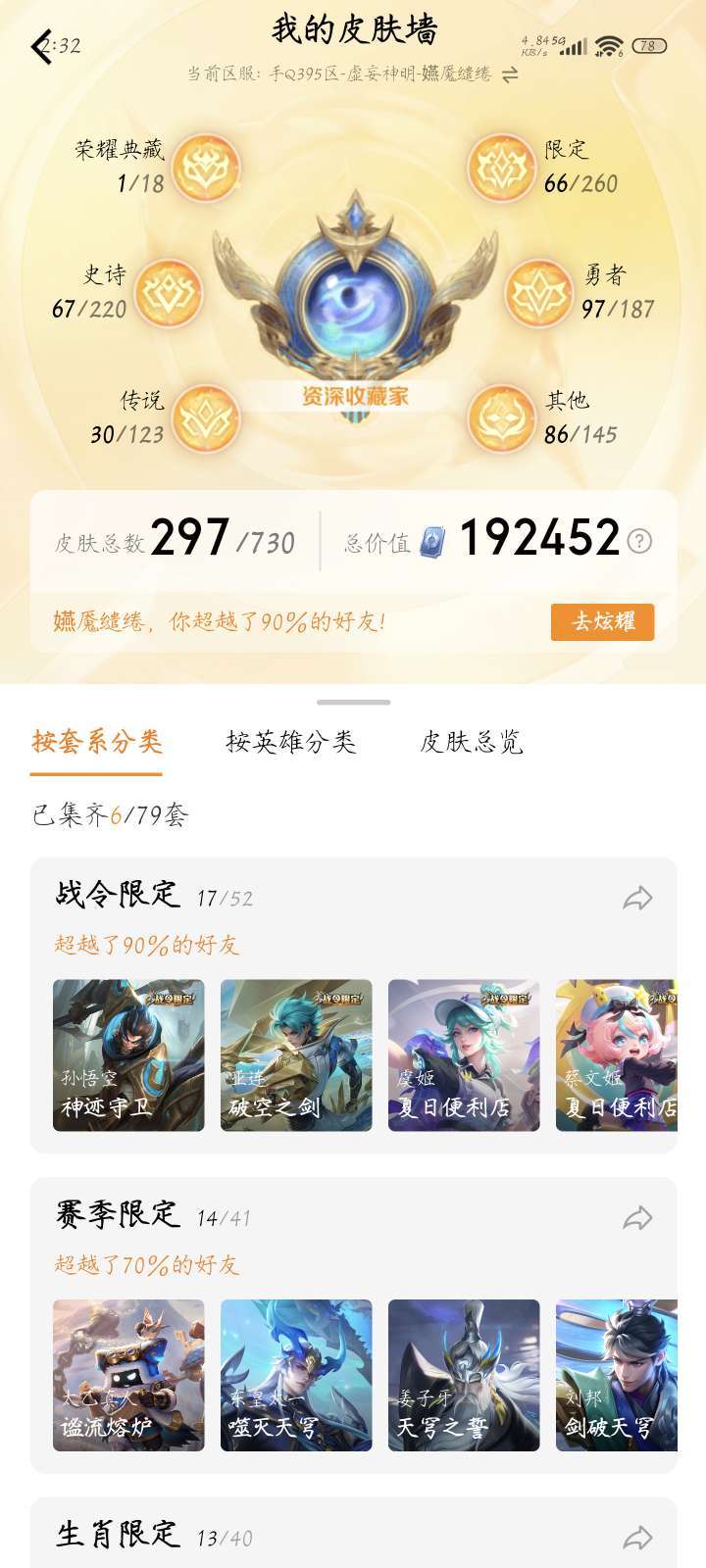Image resolution: width=706 pixels, height=1568 pixels.
Task: Open the total value help question mark
Action: click(x=639, y=541)
